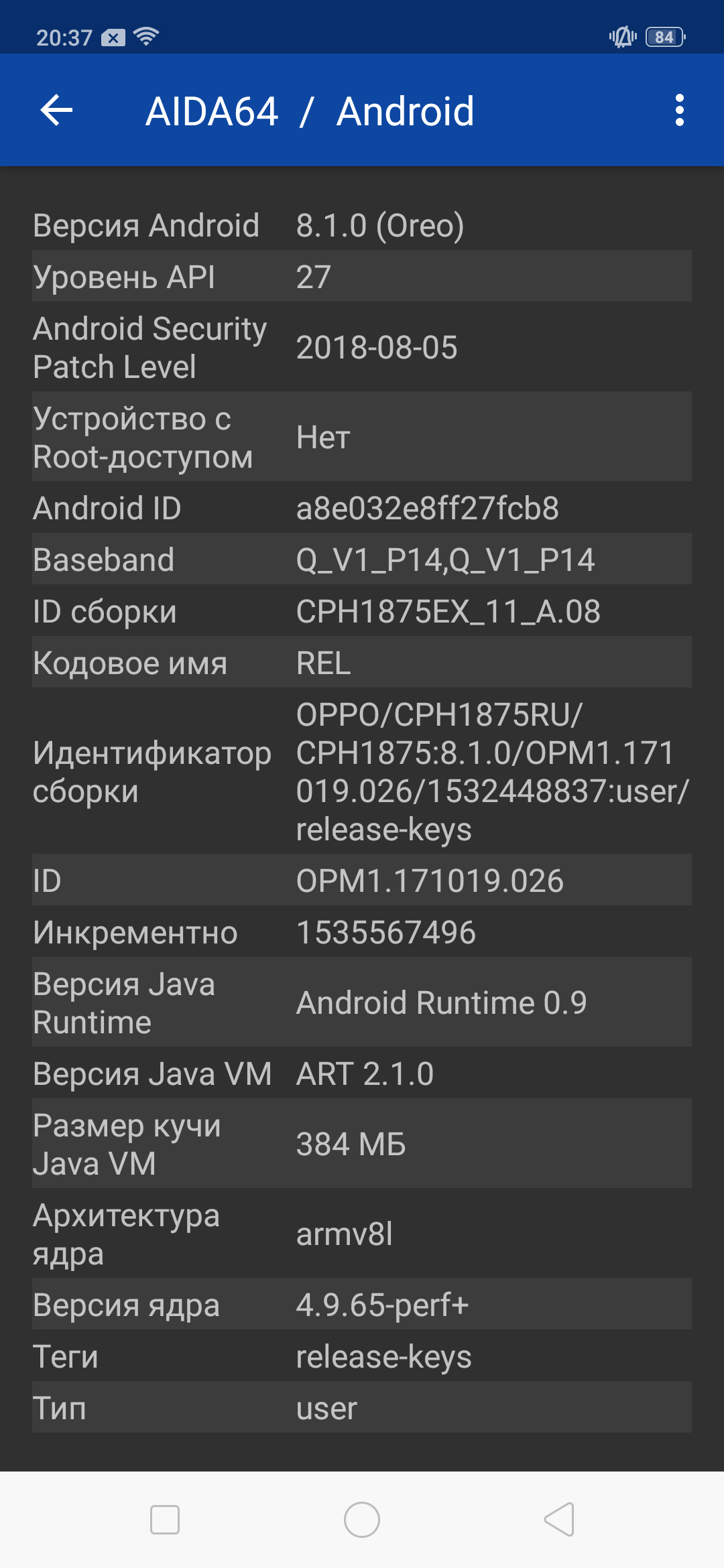The height and width of the screenshot is (1568, 724).
Task: Open recent apps with the square button
Action: [x=165, y=1519]
